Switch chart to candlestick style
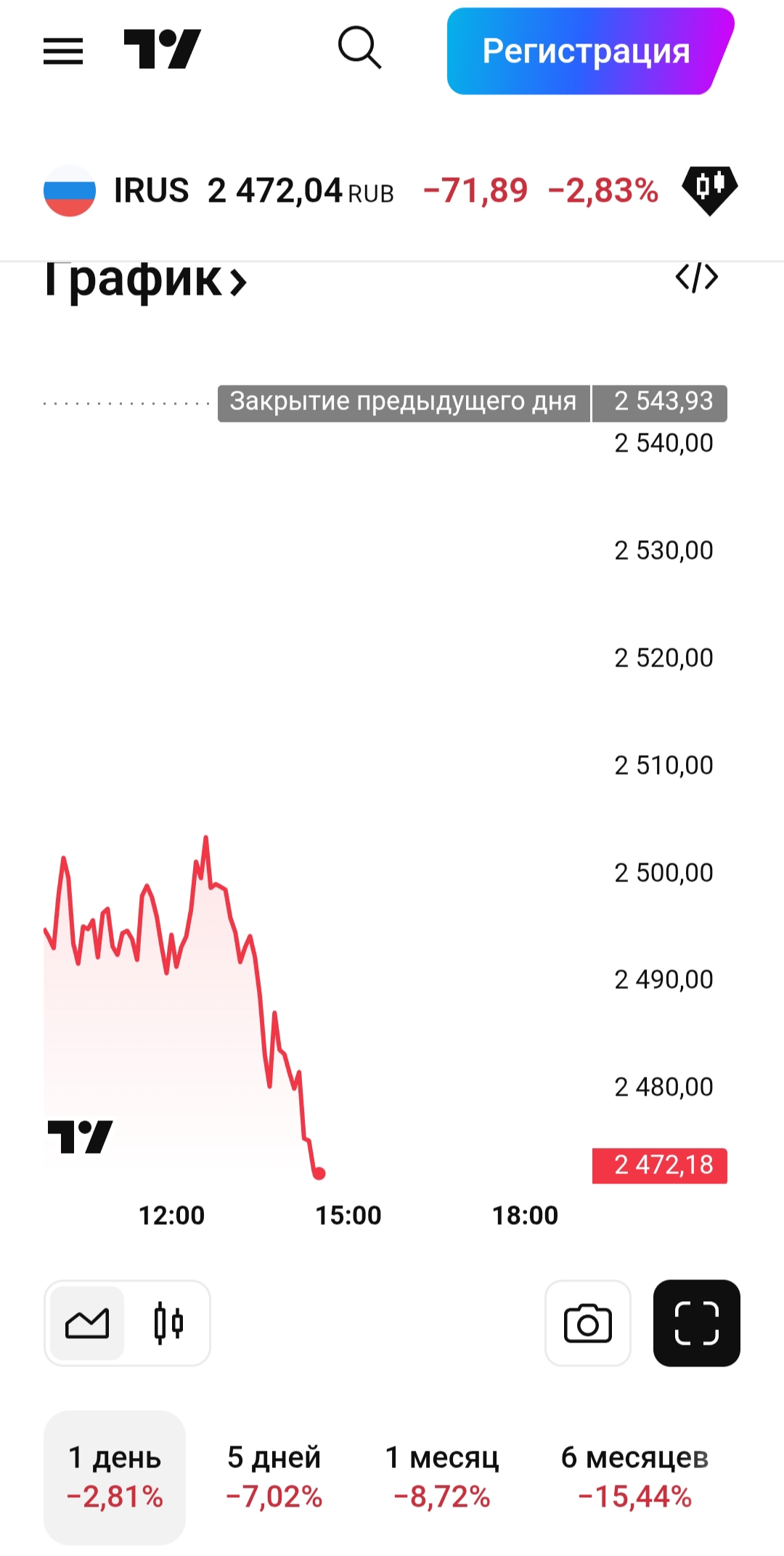The image size is (784, 1556). [x=168, y=1323]
